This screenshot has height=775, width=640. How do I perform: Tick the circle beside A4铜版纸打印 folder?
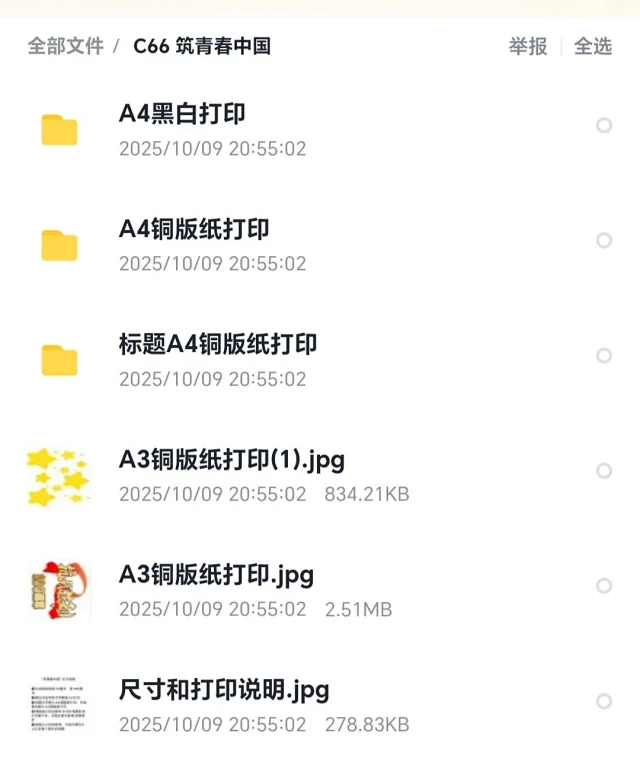click(x=604, y=240)
